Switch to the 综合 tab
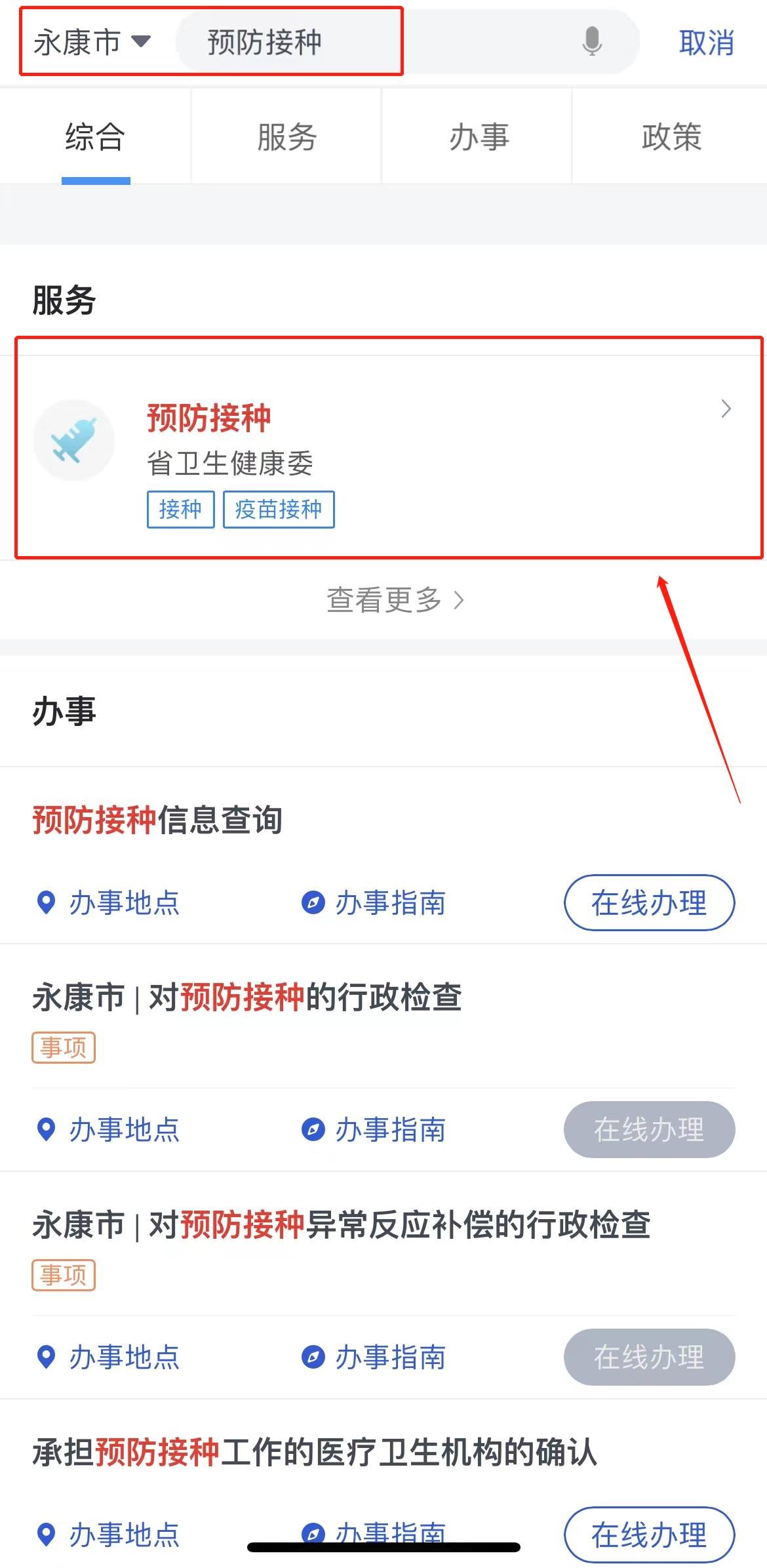This screenshot has height=1568, width=767. pyautogui.click(x=95, y=138)
